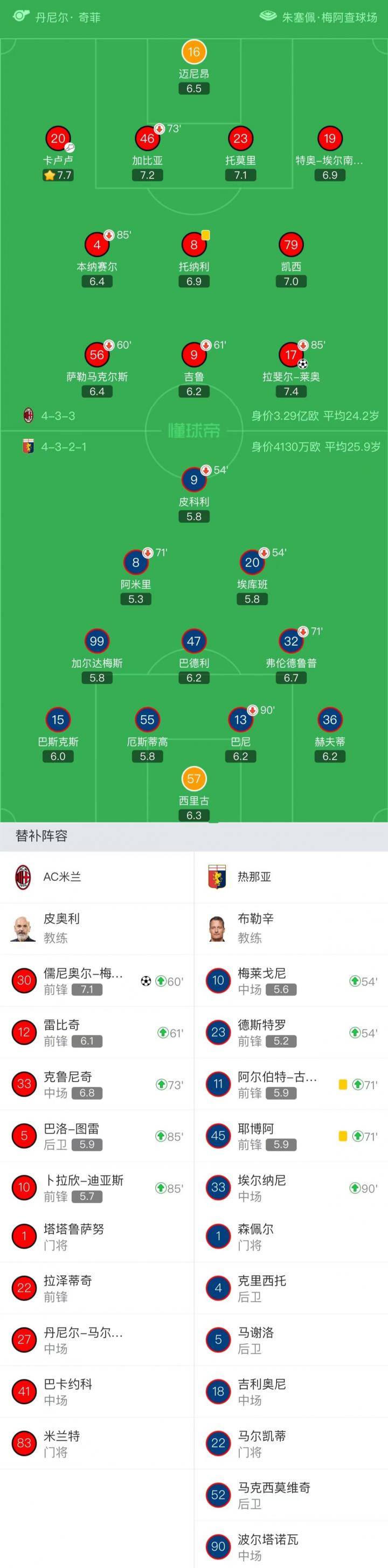388x1568 pixels.
Task: Open 吉鲁 number 9 of AC Milan
Action: pos(193,355)
